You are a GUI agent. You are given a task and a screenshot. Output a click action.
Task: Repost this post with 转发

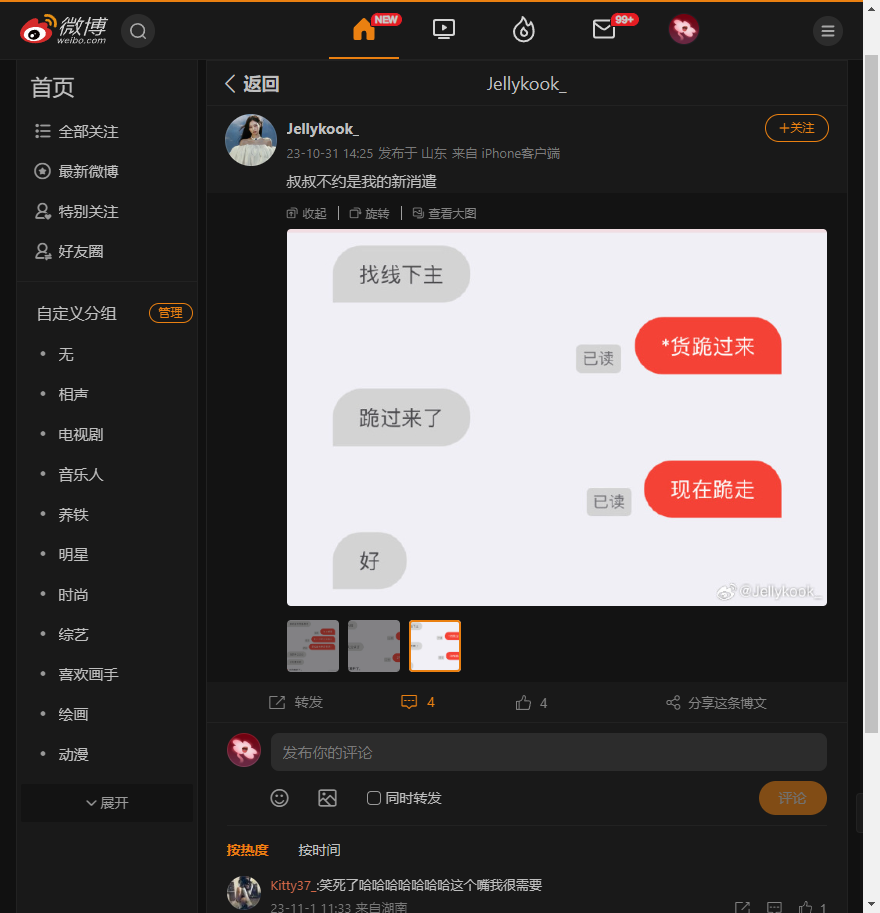[297, 703]
